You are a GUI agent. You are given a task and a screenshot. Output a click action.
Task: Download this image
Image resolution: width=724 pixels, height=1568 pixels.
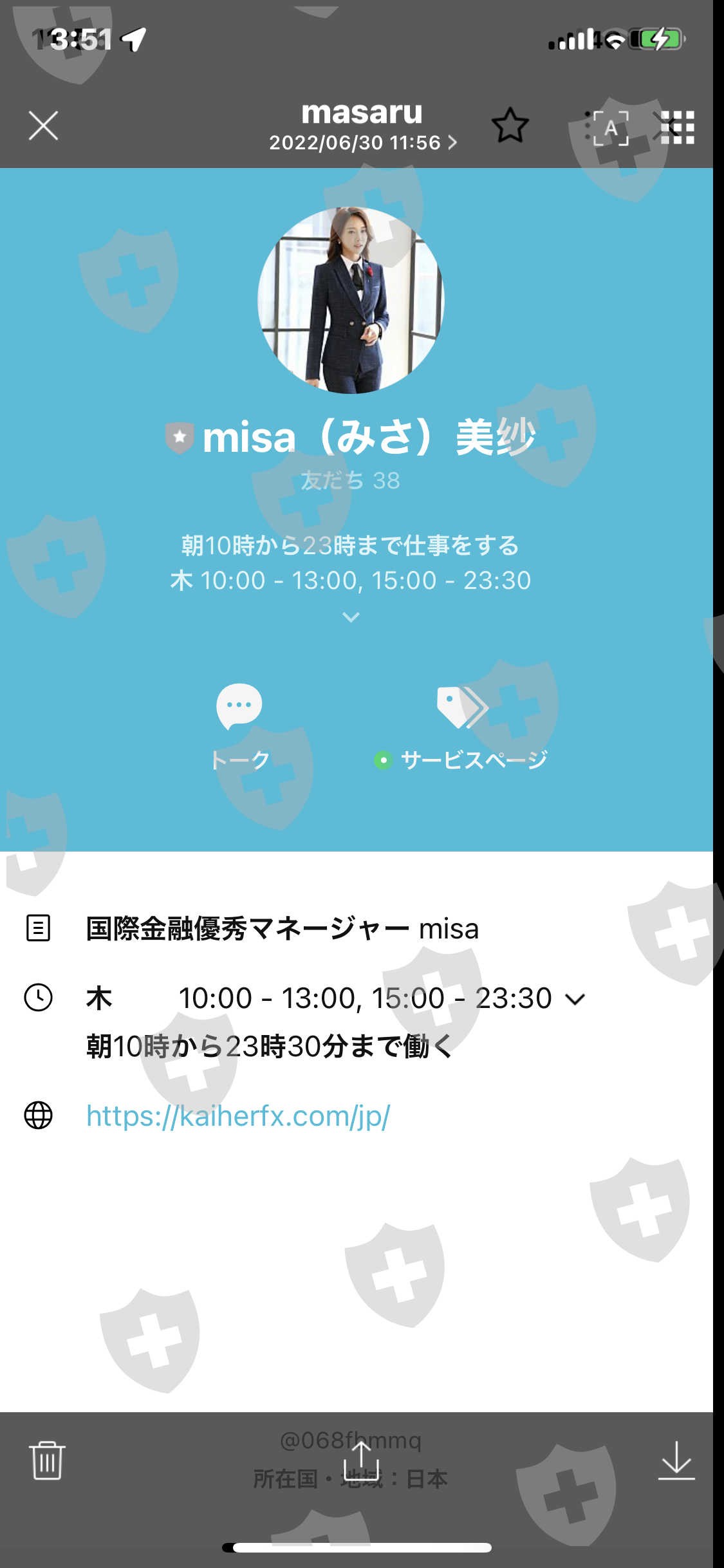(676, 1460)
